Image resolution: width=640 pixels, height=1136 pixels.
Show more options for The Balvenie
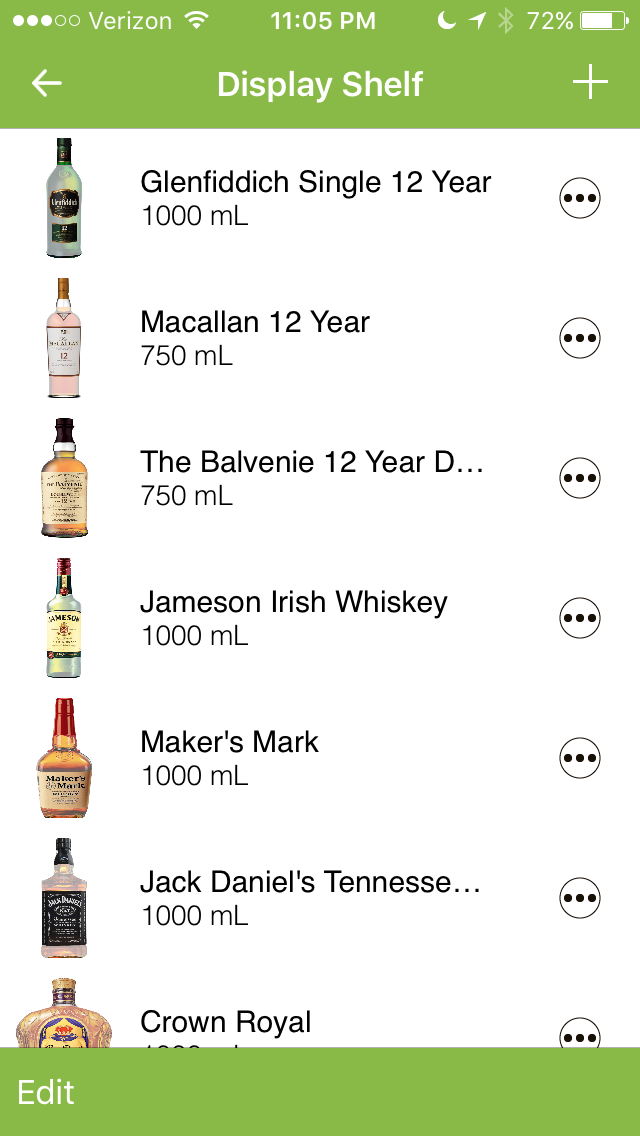580,478
